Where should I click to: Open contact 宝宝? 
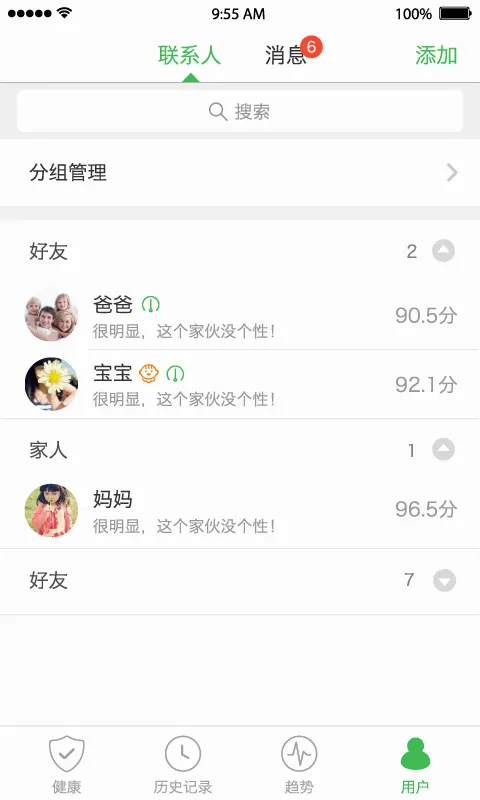coord(240,384)
